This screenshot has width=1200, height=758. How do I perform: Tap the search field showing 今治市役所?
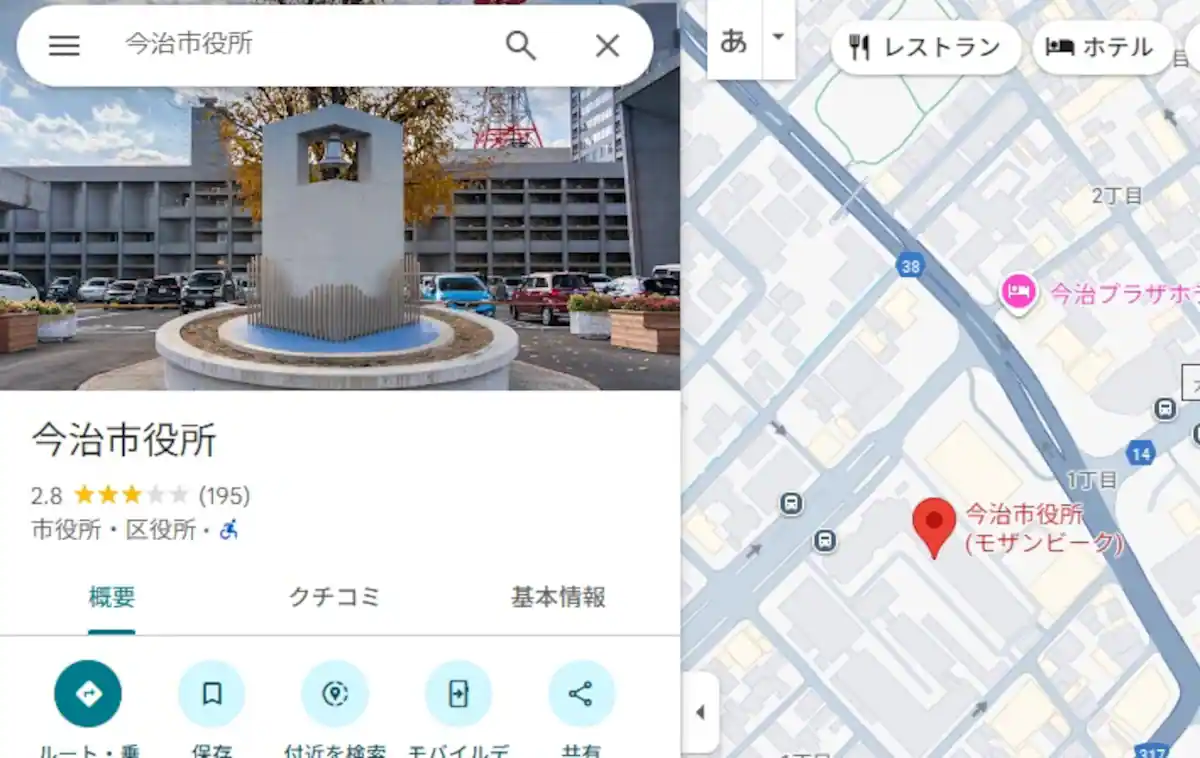pos(300,44)
